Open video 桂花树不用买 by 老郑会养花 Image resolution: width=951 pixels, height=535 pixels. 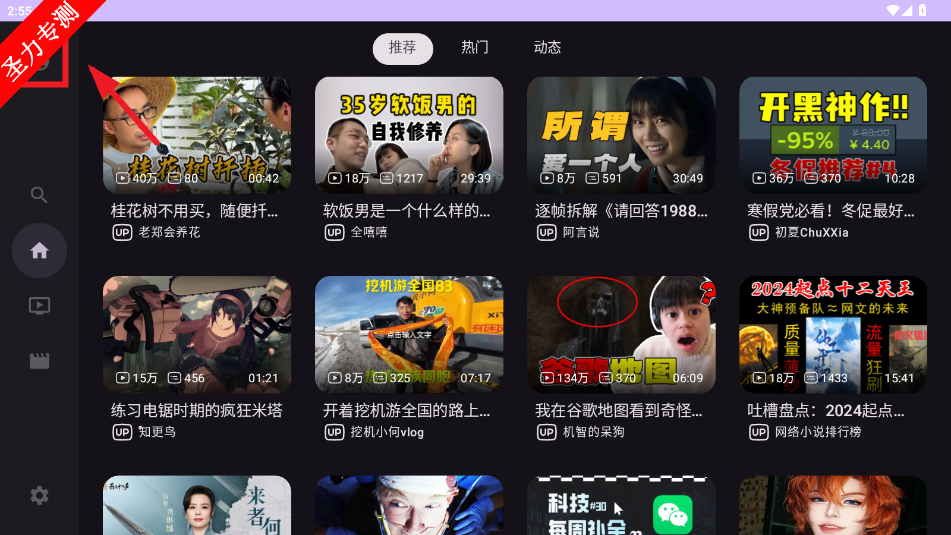197,135
